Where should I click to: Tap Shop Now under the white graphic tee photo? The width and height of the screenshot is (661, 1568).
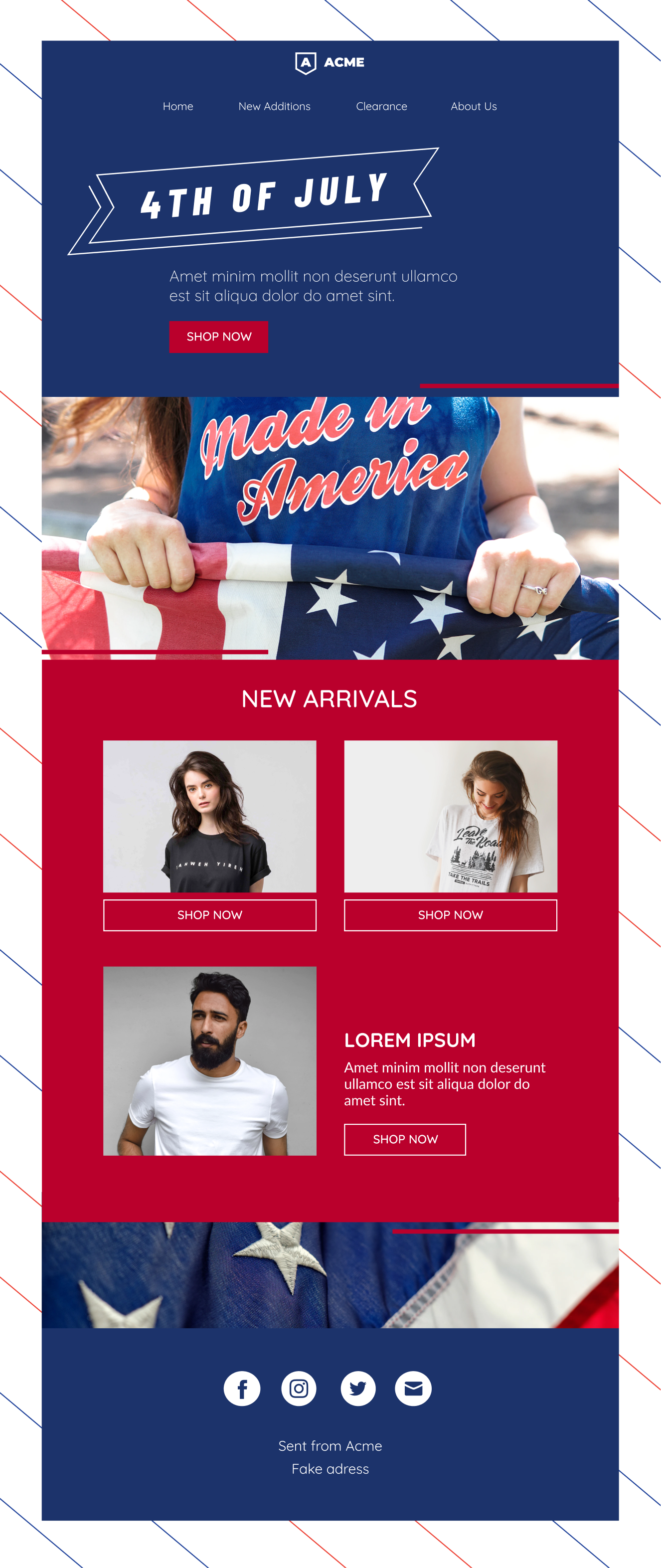[451, 915]
